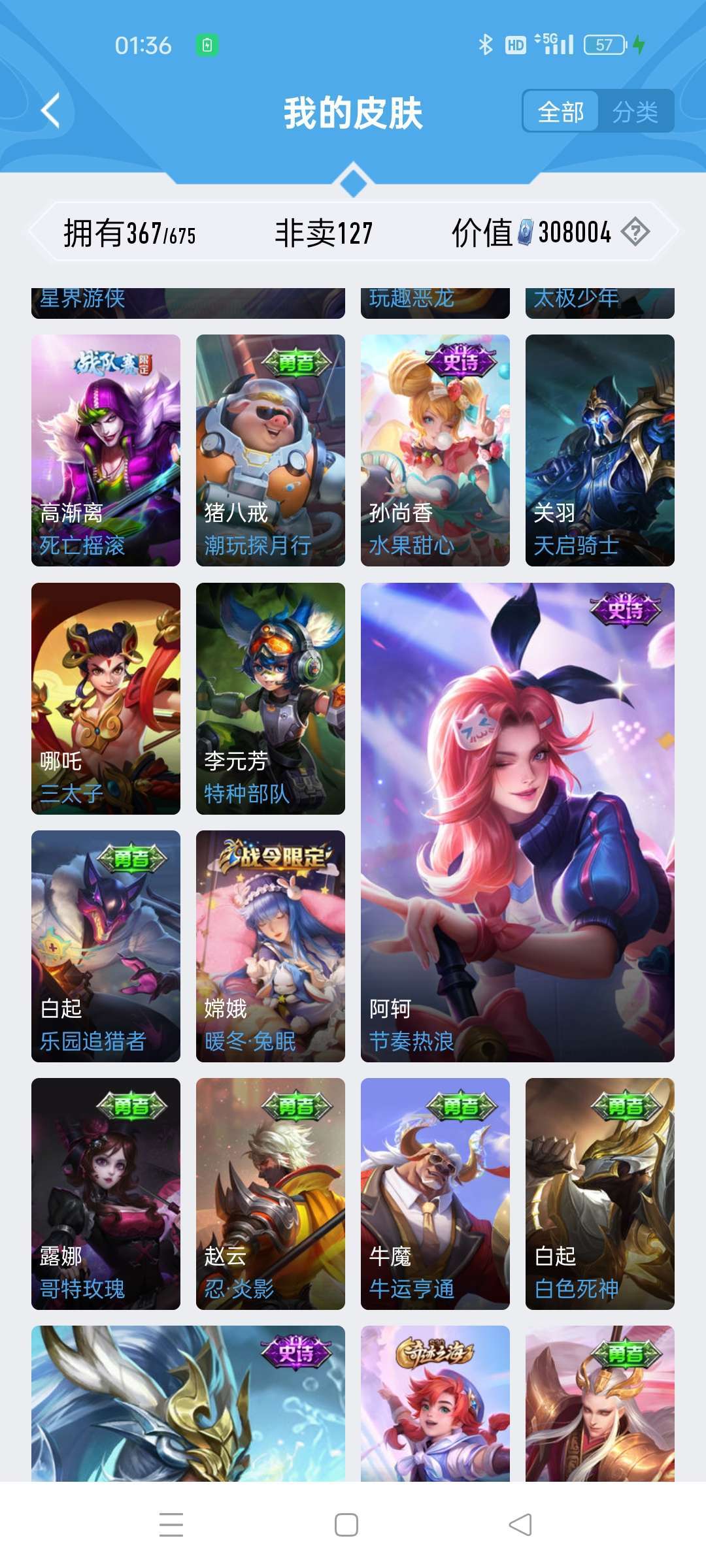Open the large 阿轲 节奏热浪 skin card

point(518,822)
